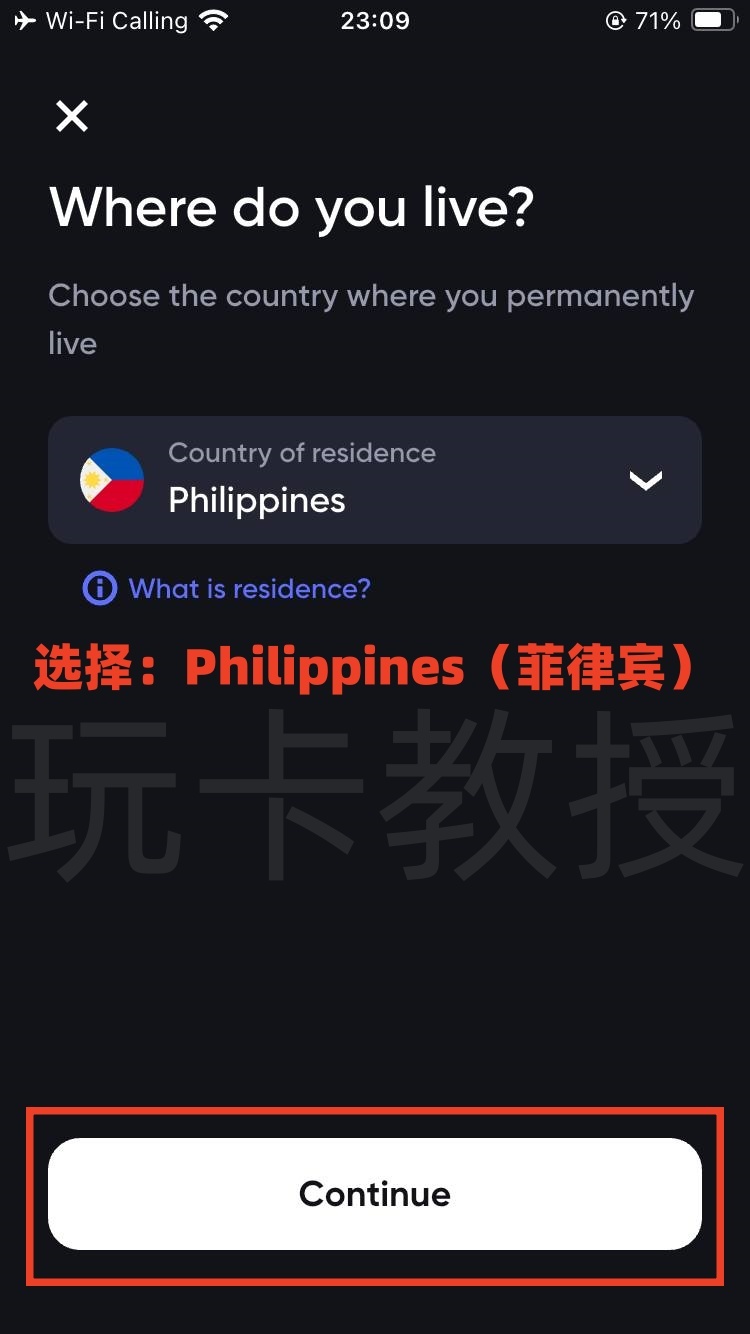Image resolution: width=750 pixels, height=1334 pixels.
Task: Tap the battery indicator icon
Action: (x=711, y=18)
